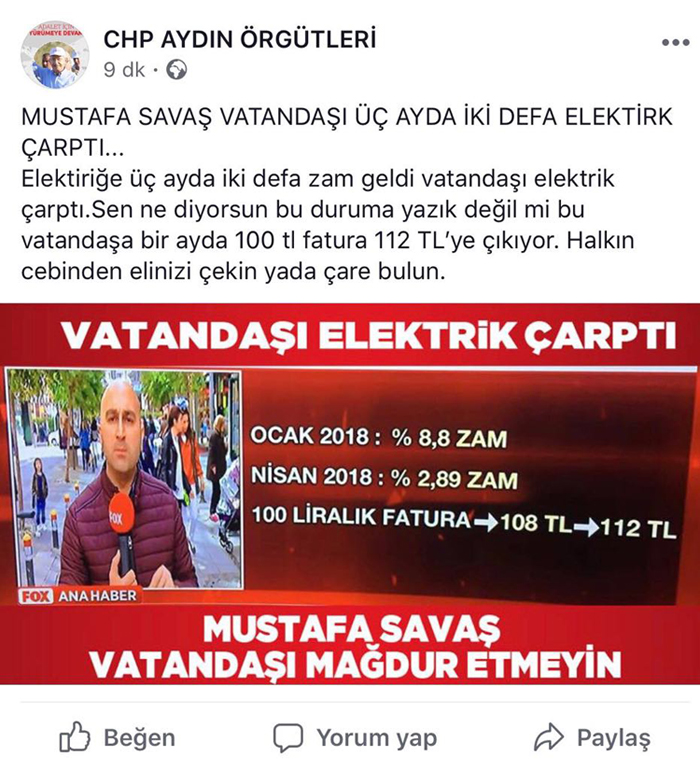Open CHP AYDIN ÖRGÜTLERİ profile picture
The height and width of the screenshot is (770, 700).
tap(54, 54)
